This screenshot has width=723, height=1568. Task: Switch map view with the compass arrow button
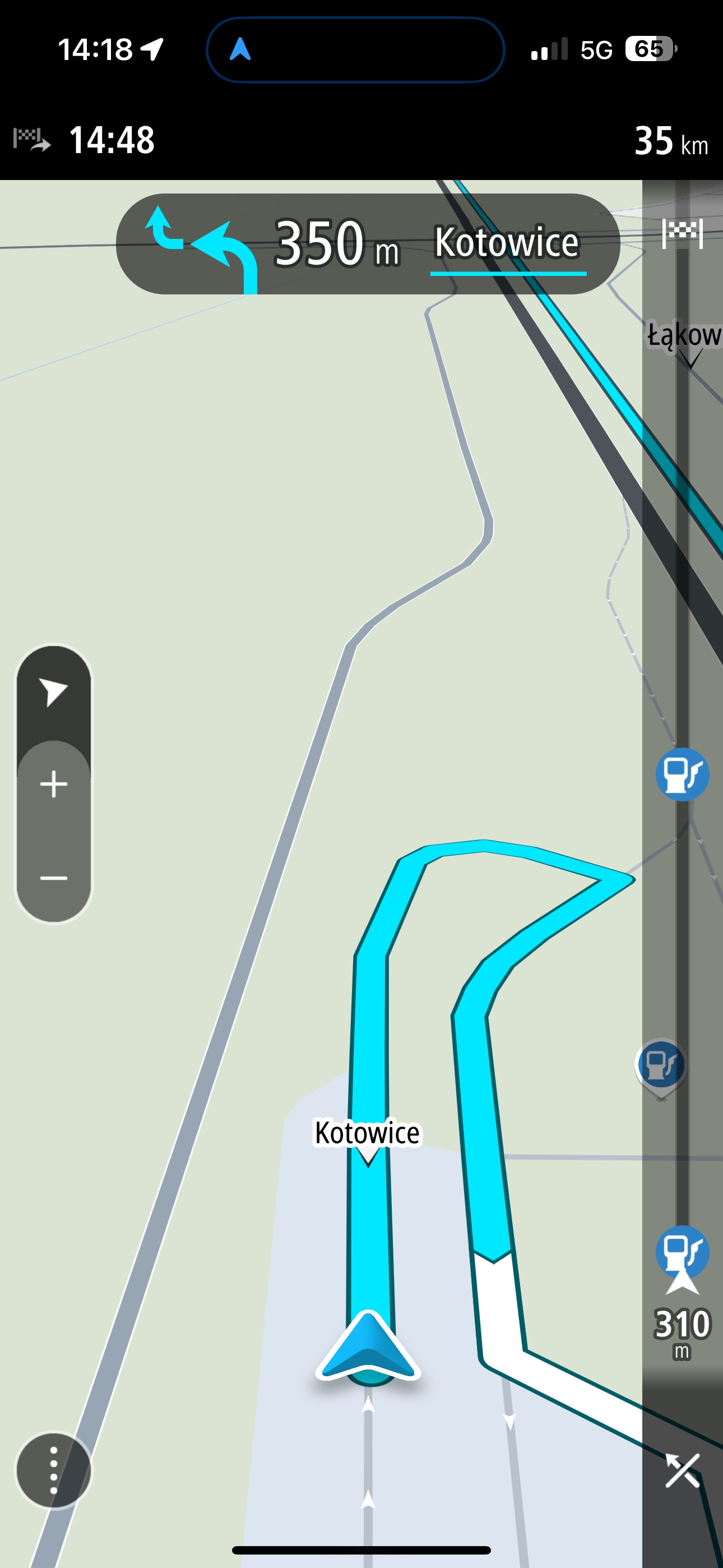pyautogui.click(x=54, y=693)
